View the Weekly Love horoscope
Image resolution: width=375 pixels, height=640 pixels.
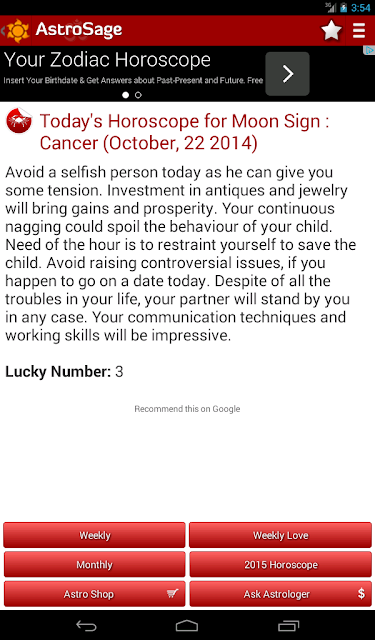[281, 535]
